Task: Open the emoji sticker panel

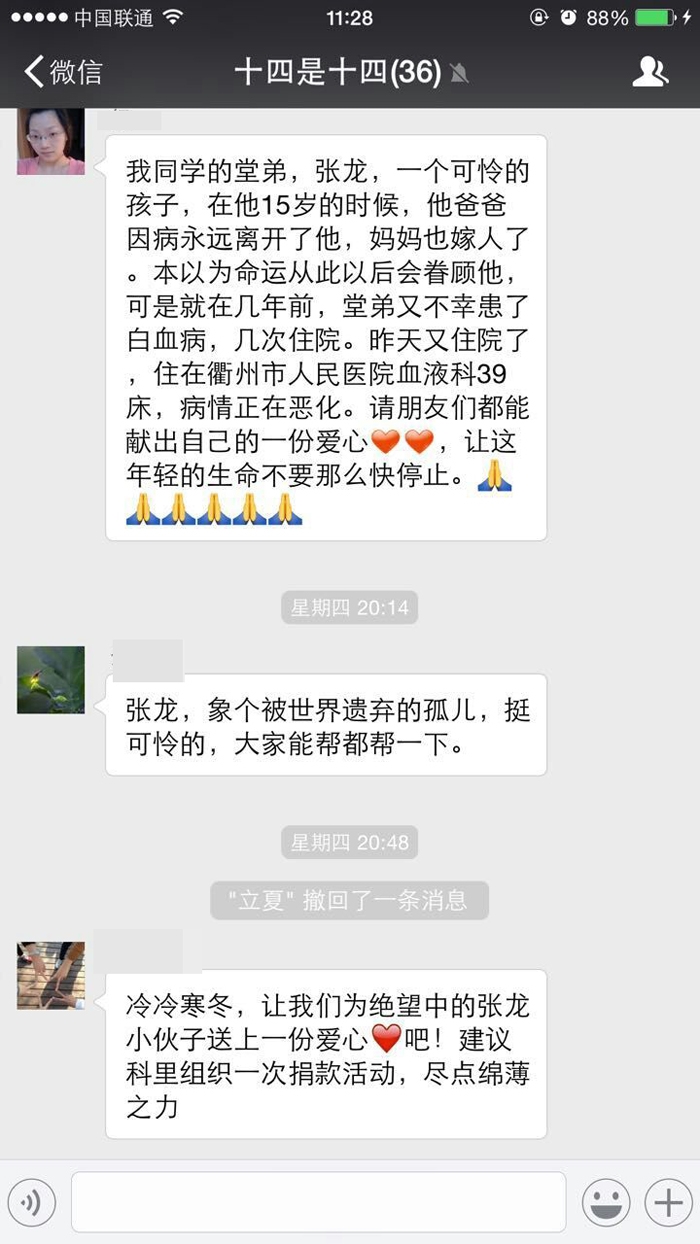Action: (x=606, y=1202)
